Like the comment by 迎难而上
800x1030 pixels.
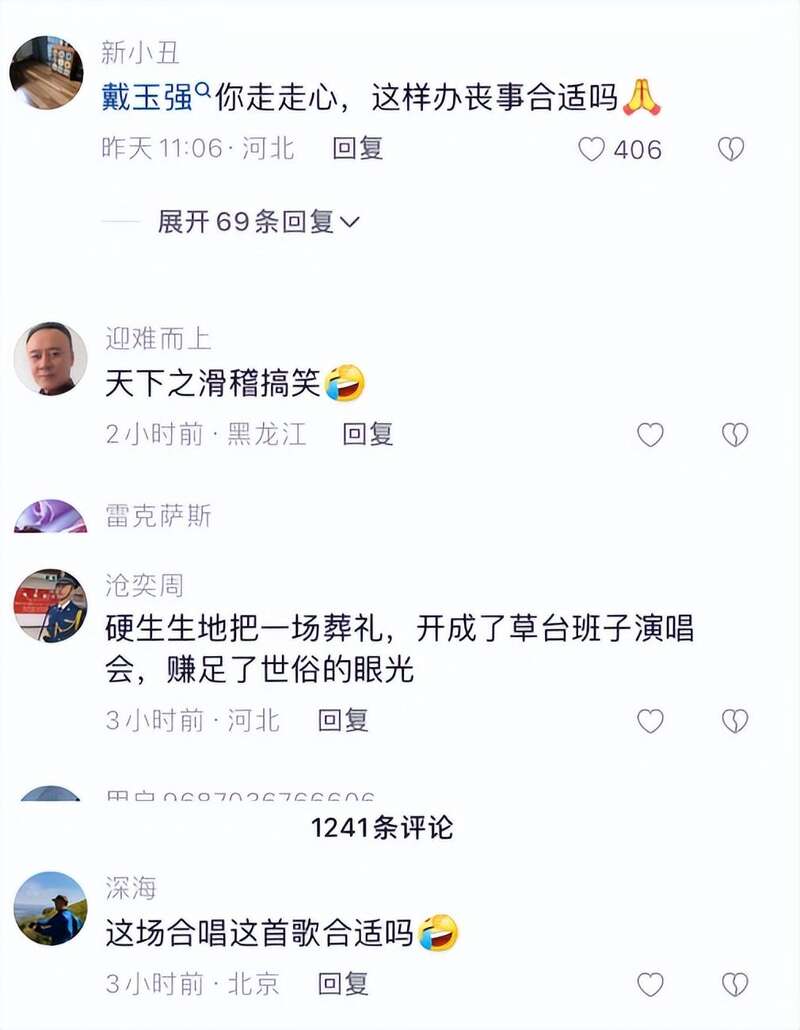pyautogui.click(x=650, y=434)
